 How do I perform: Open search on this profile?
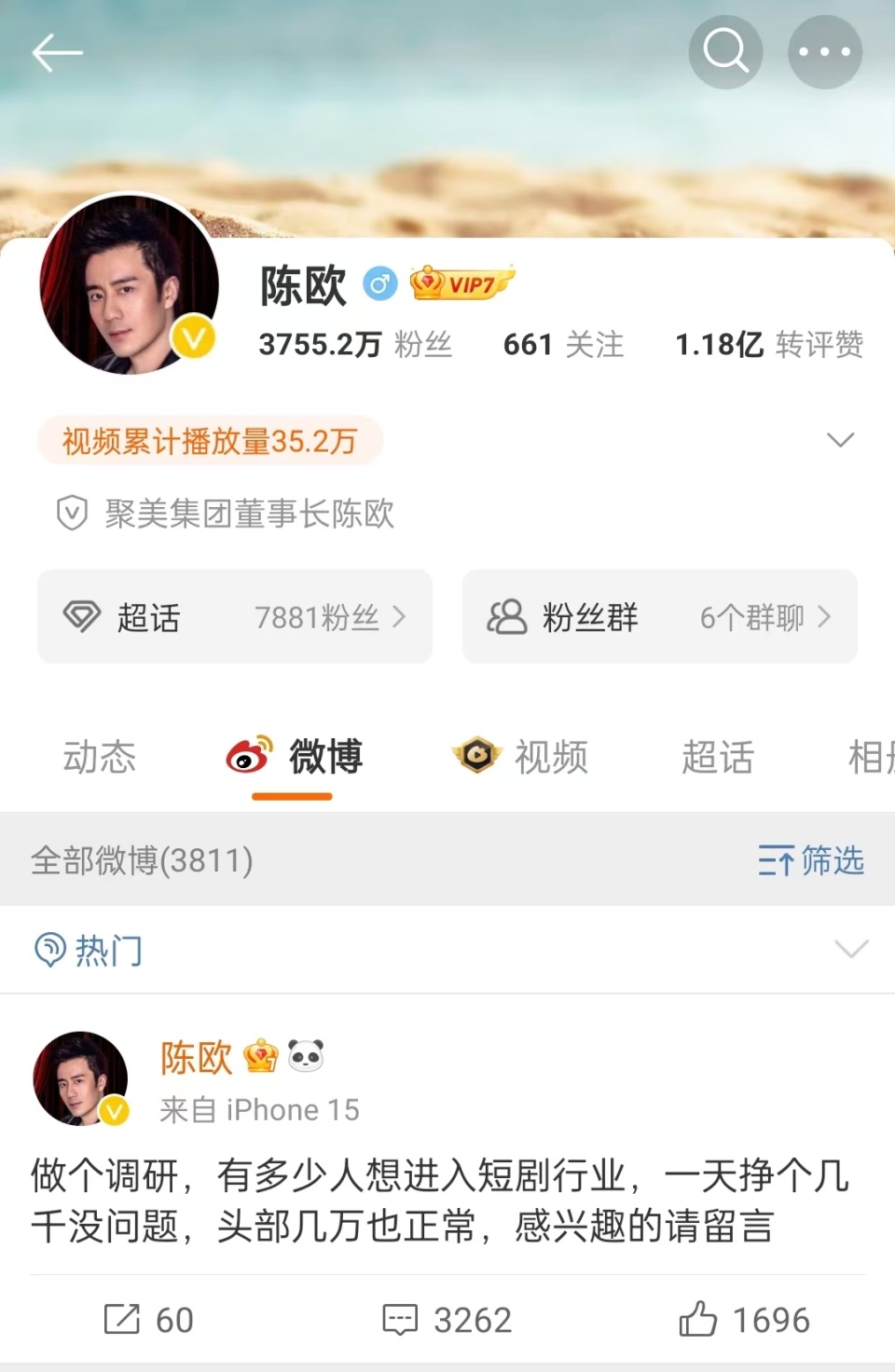725,52
